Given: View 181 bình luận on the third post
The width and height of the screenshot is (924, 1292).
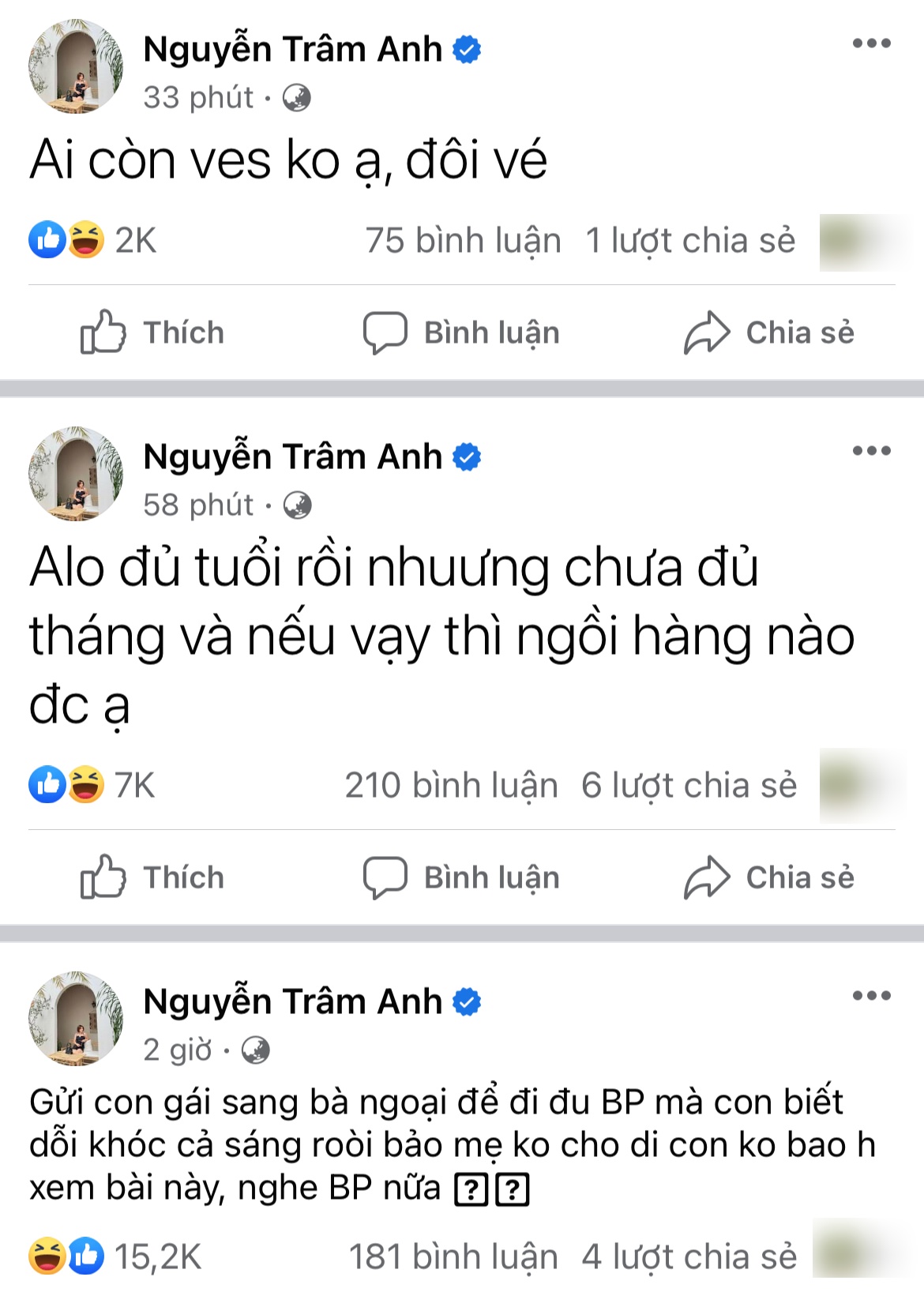Looking at the screenshot, I should [453, 1256].
